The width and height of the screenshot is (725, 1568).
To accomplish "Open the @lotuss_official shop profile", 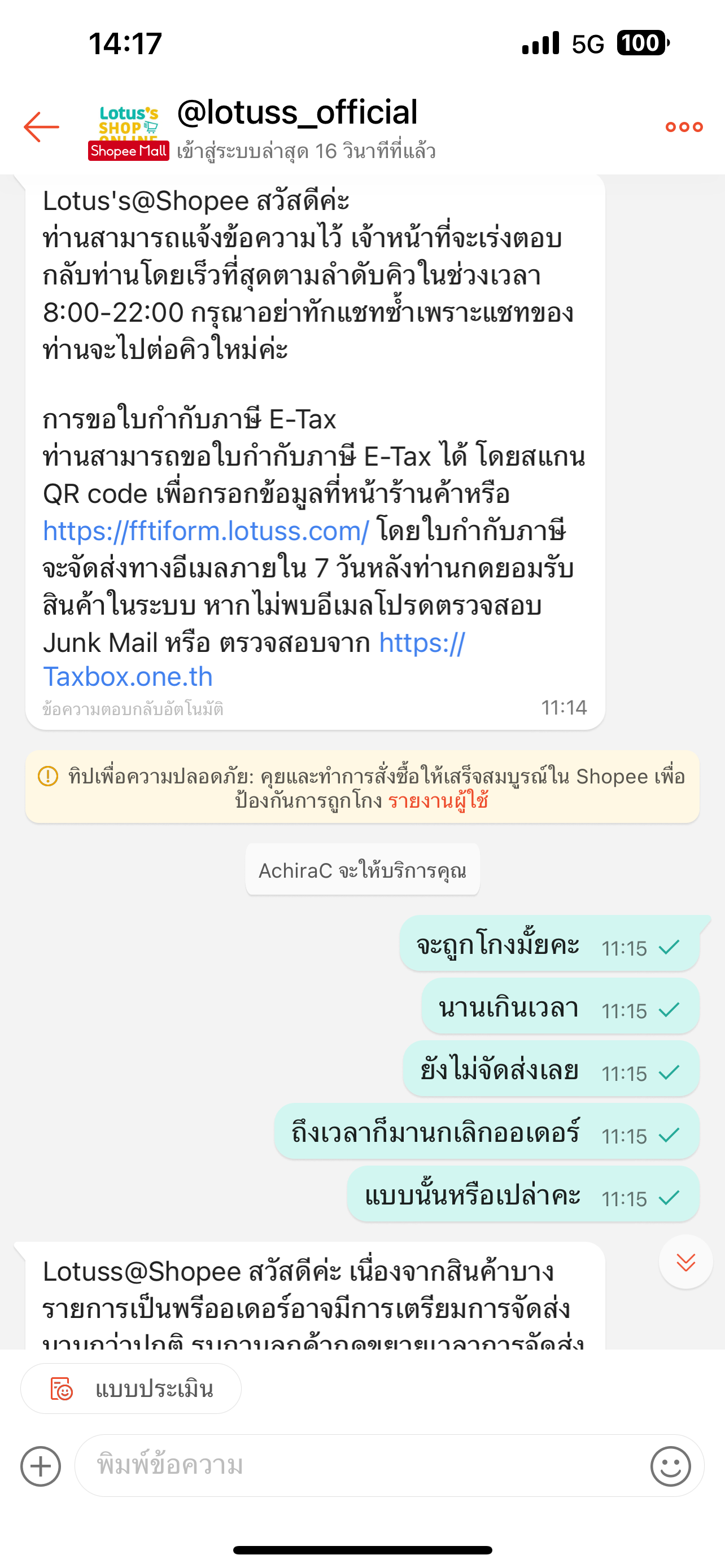I will click(x=297, y=112).
